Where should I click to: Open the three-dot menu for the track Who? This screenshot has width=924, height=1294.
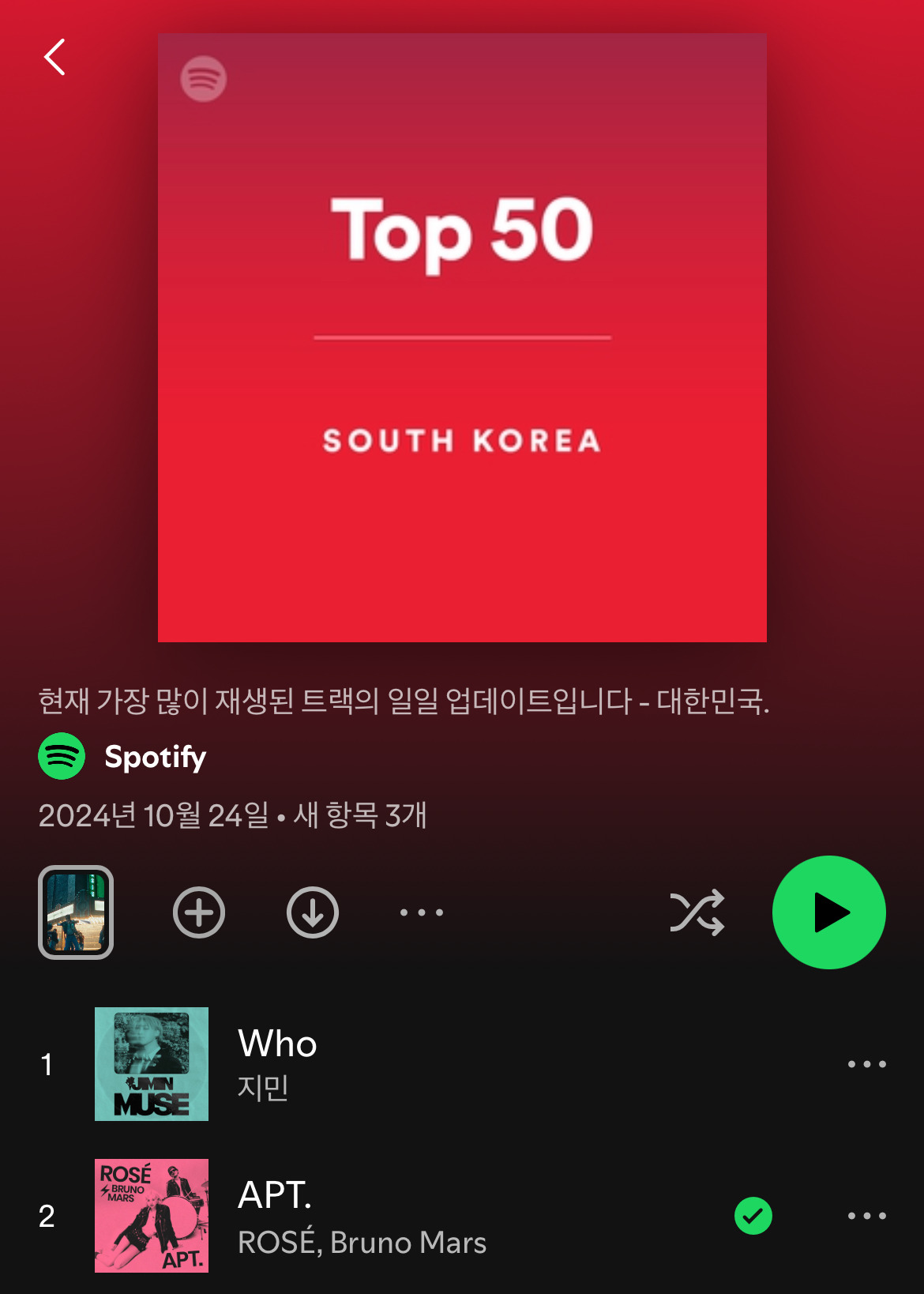[866, 1063]
